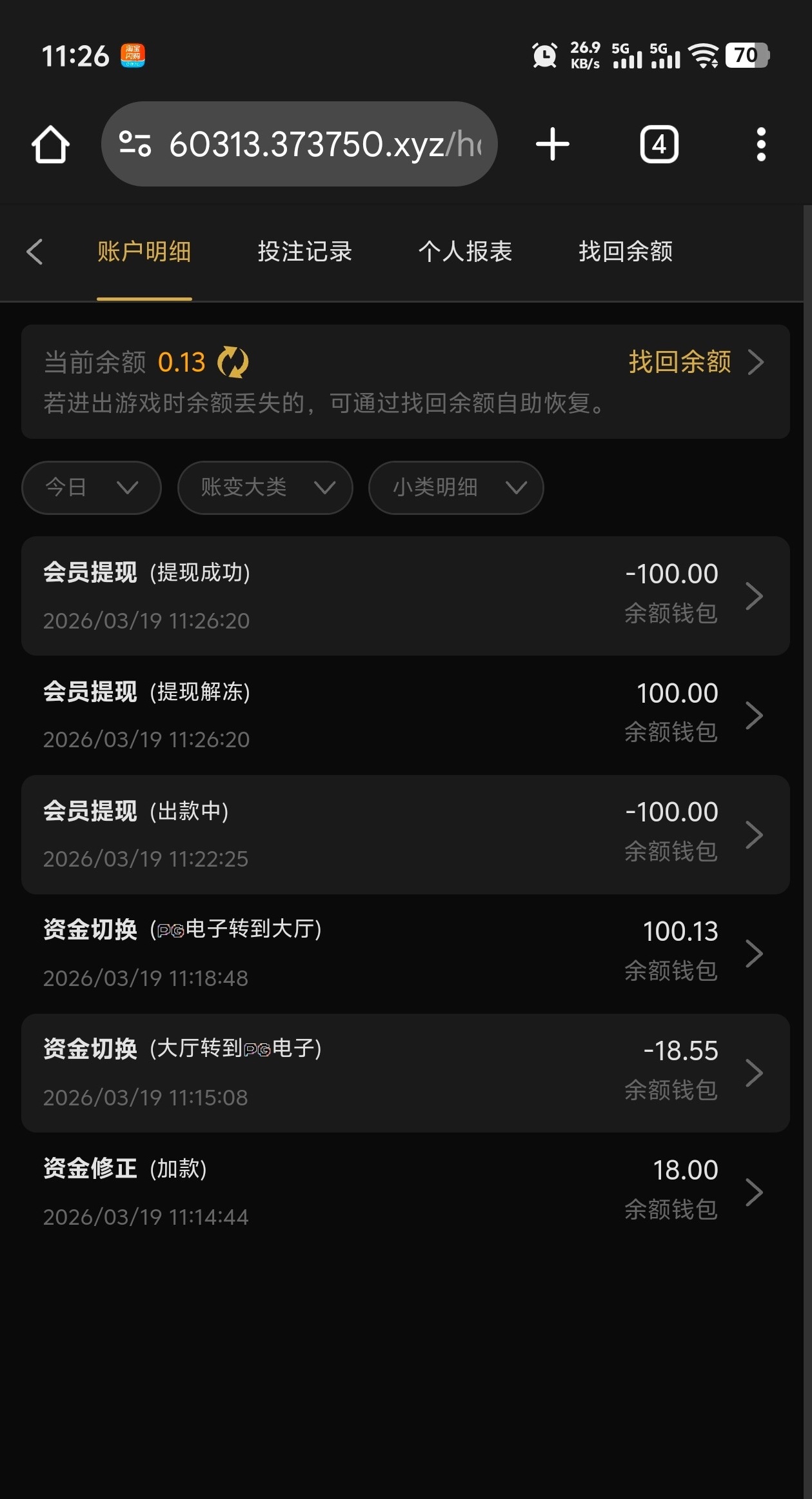Go back using the top-left arrow
The width and height of the screenshot is (812, 1499).
click(x=35, y=252)
